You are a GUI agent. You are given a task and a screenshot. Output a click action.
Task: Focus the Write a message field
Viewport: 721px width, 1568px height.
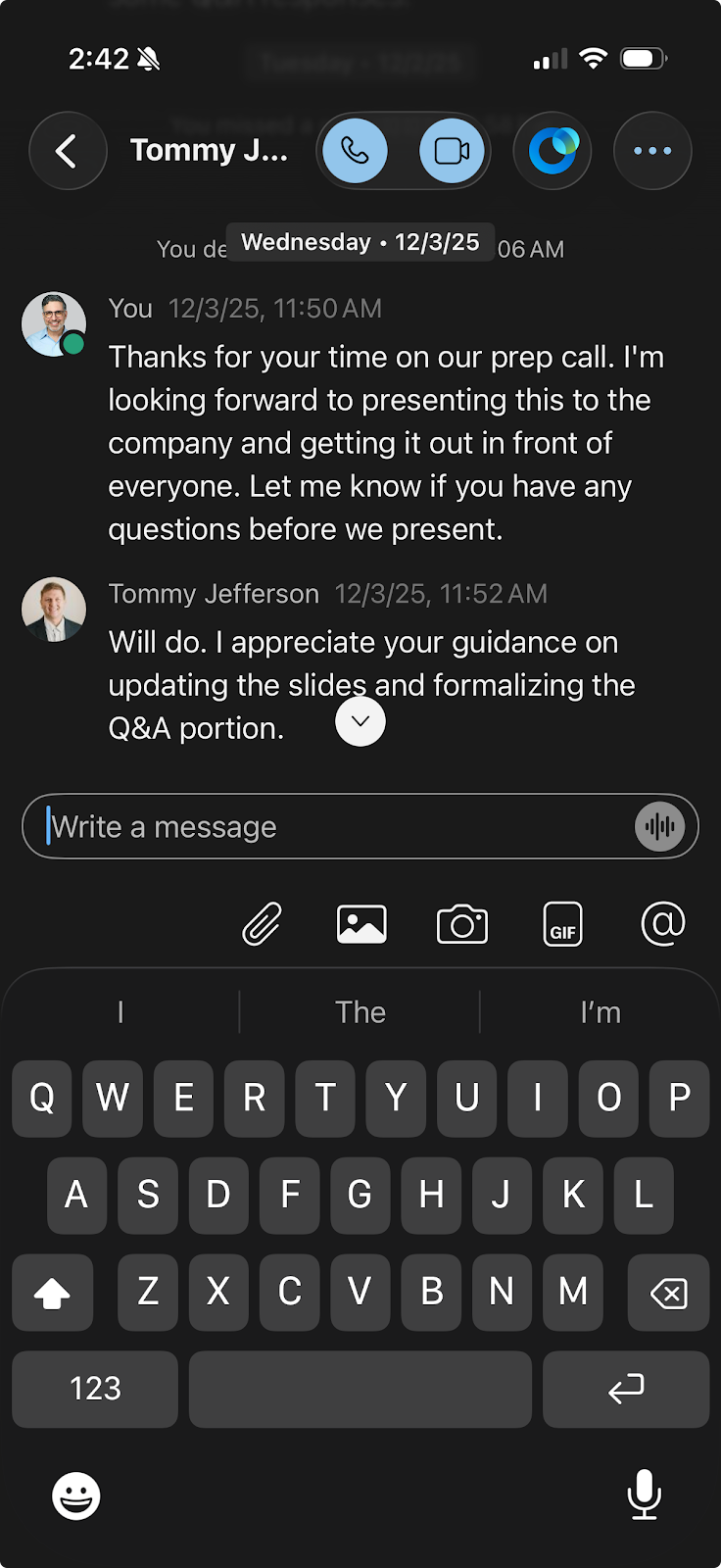pyautogui.click(x=333, y=827)
